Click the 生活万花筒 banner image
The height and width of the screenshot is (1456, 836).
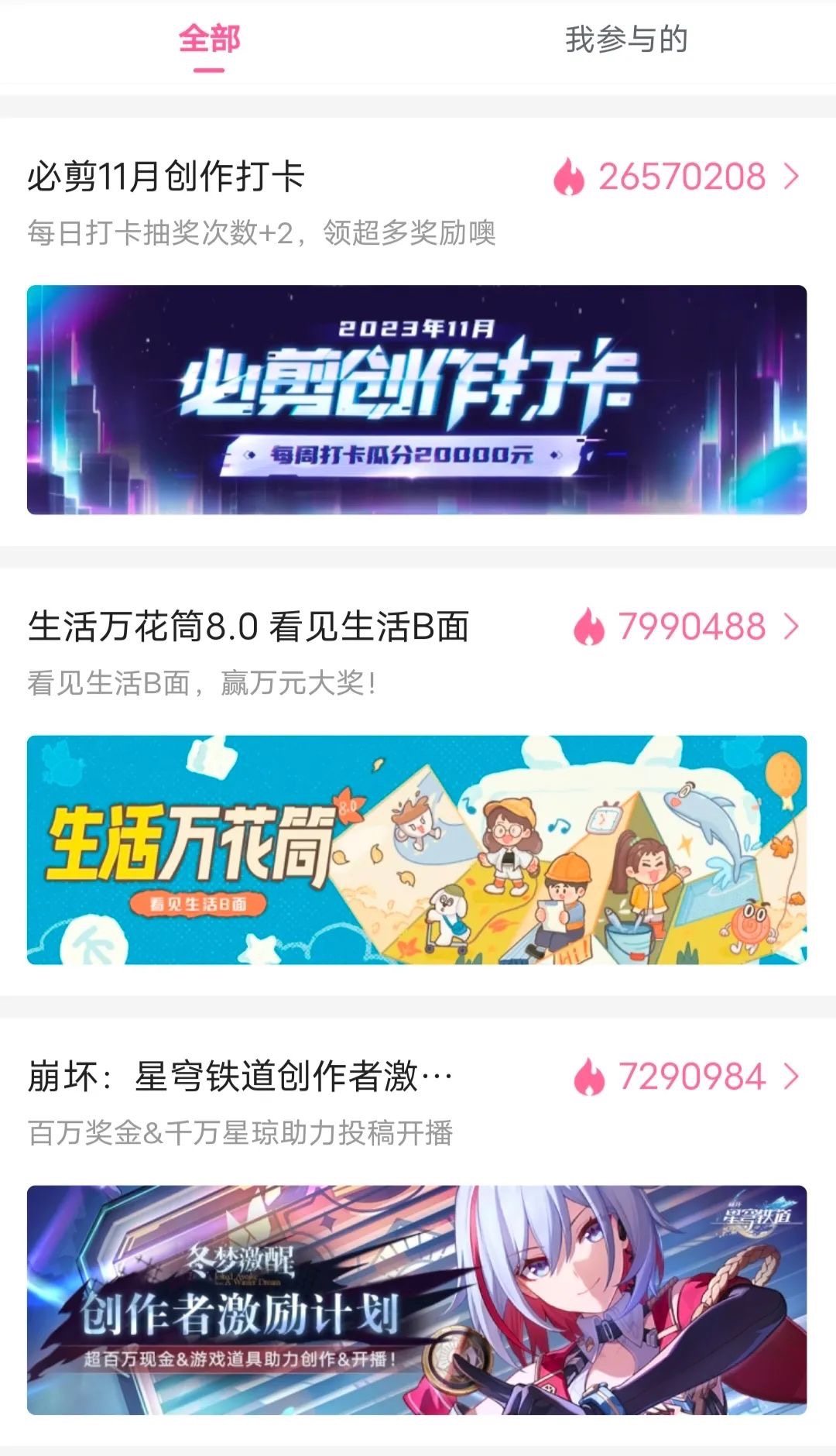point(418,853)
